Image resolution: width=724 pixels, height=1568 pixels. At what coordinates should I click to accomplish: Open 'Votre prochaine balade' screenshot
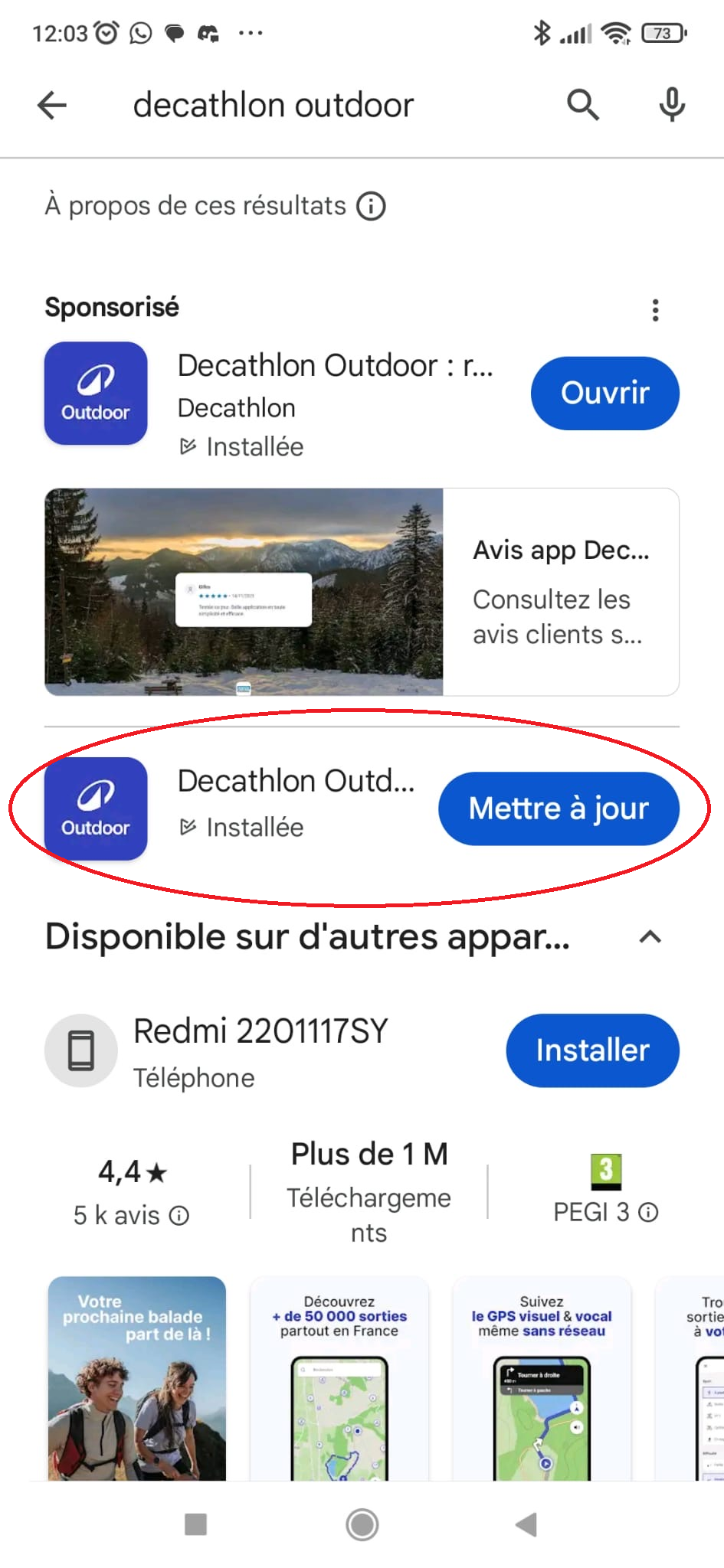(x=136, y=1377)
